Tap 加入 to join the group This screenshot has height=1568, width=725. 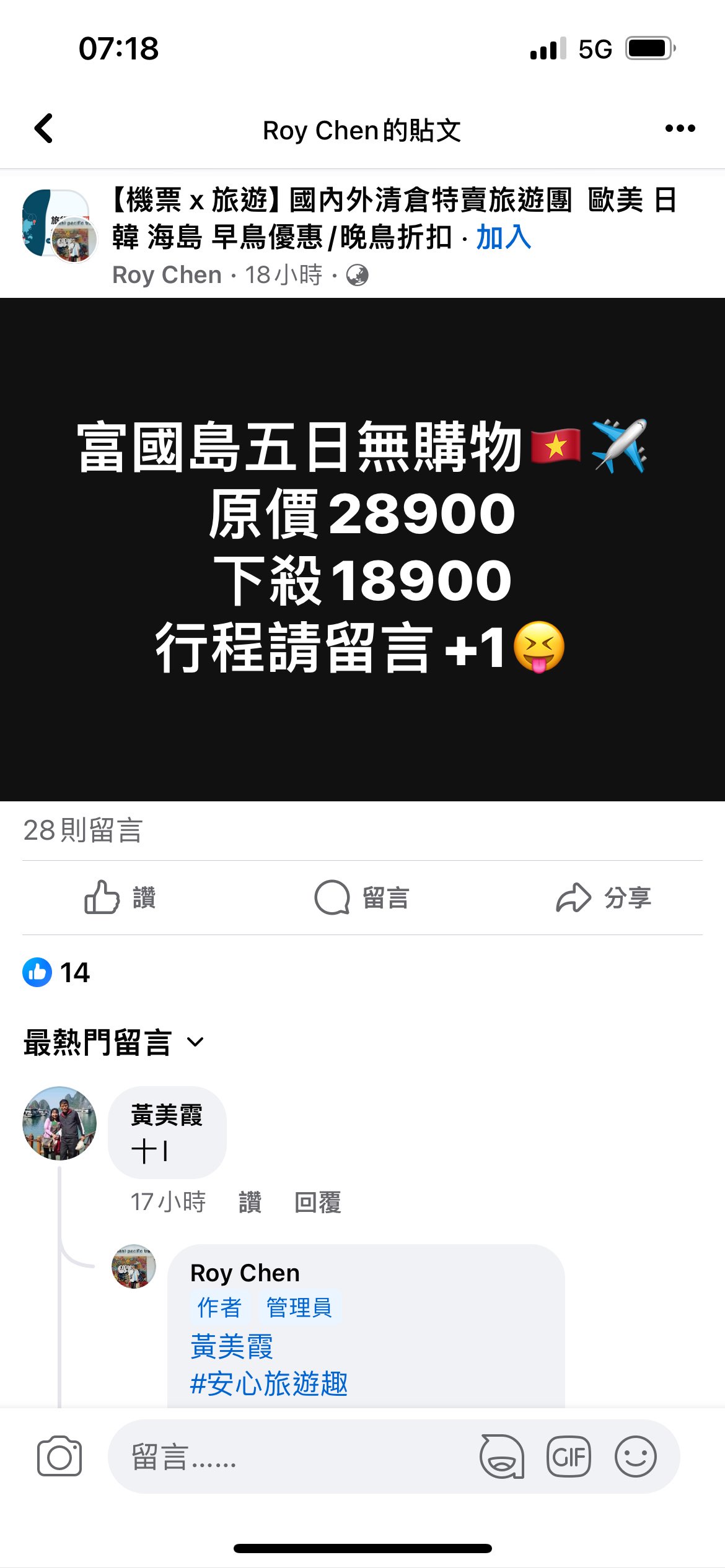pos(503,237)
